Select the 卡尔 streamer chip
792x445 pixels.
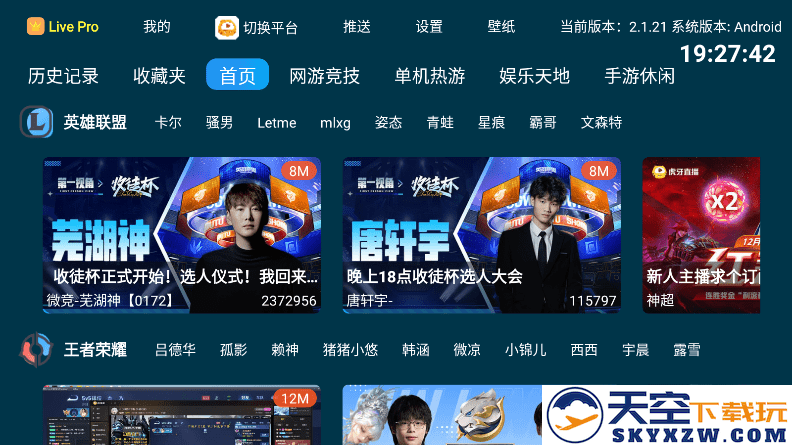tap(168, 123)
